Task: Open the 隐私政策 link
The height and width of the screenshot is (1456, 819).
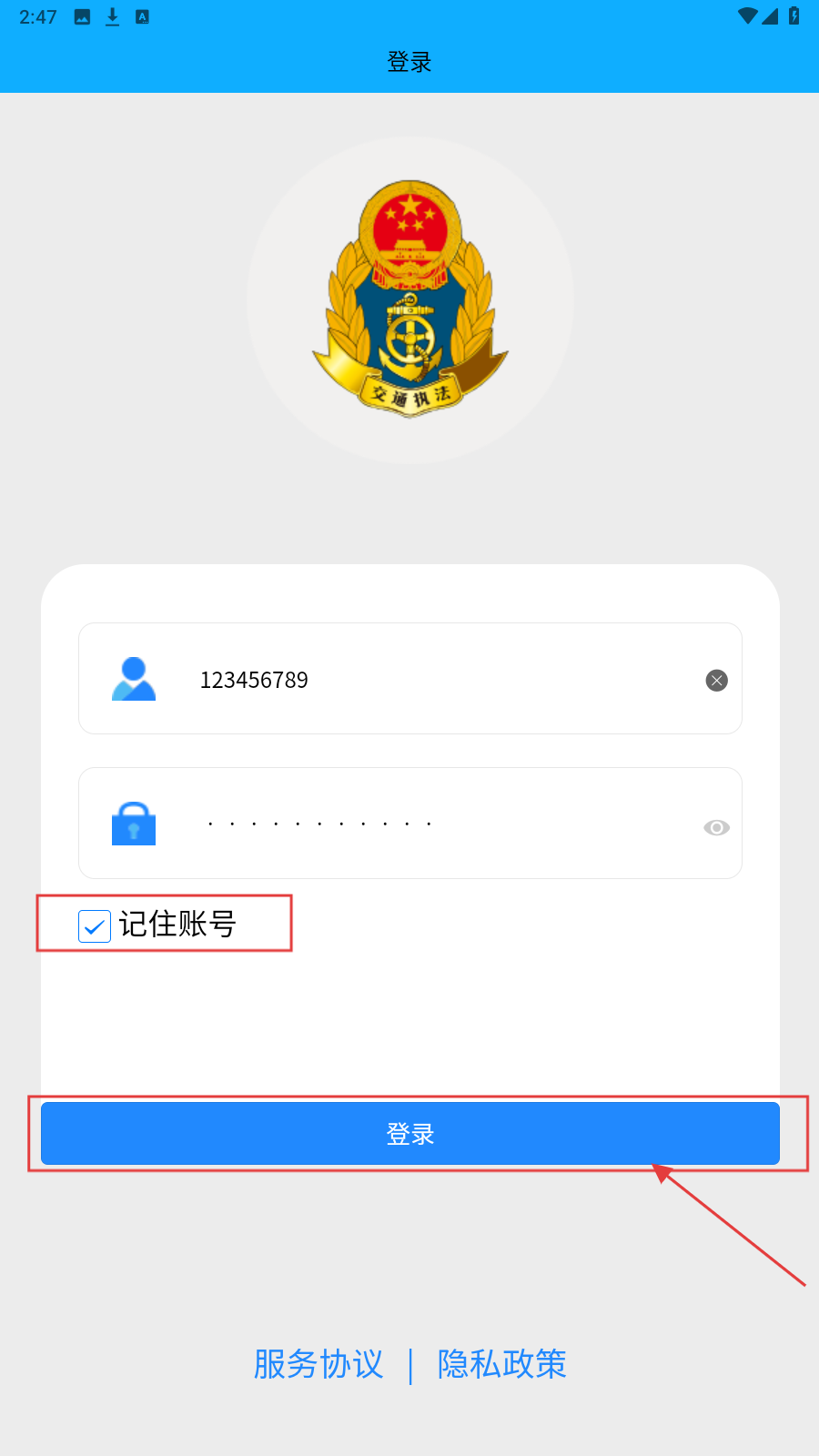Action: pos(502,1364)
